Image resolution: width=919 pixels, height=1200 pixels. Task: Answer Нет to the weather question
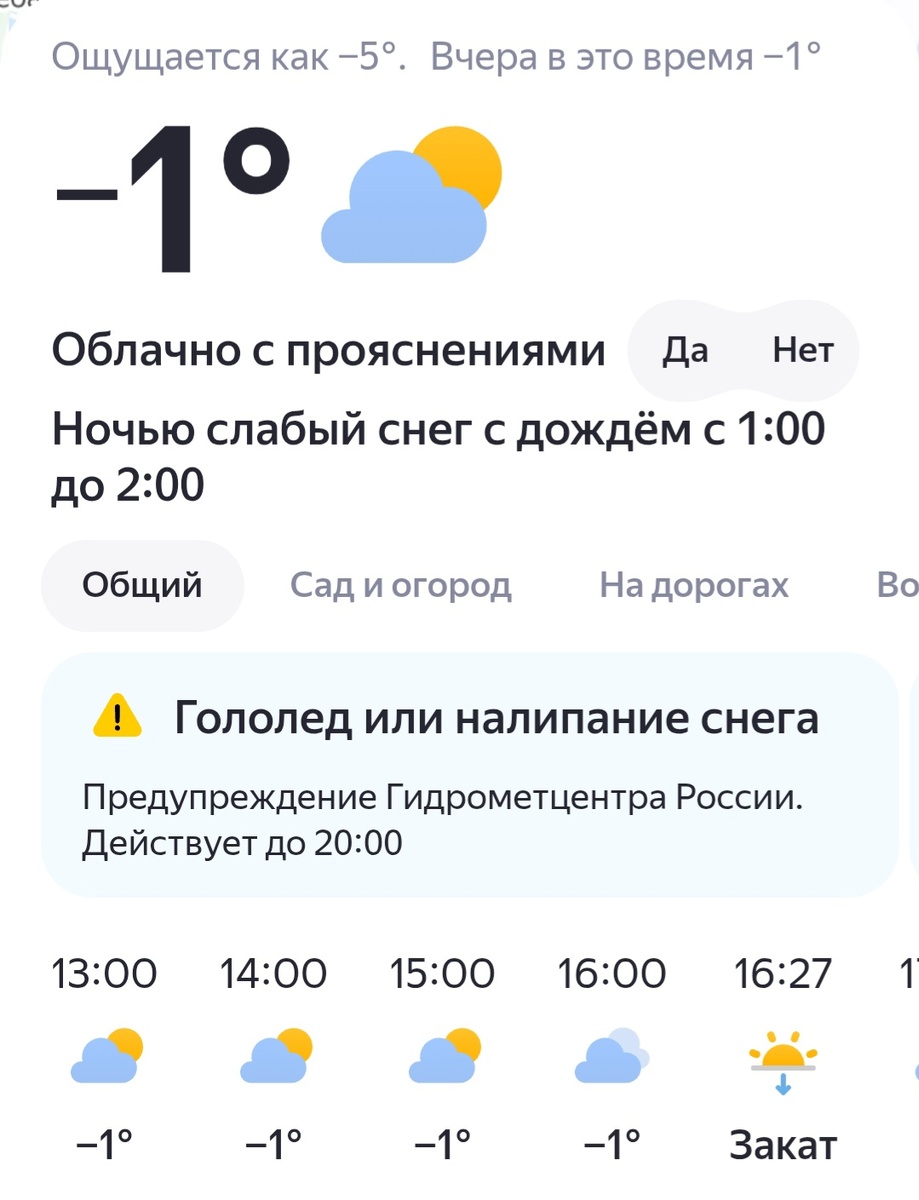tap(802, 350)
